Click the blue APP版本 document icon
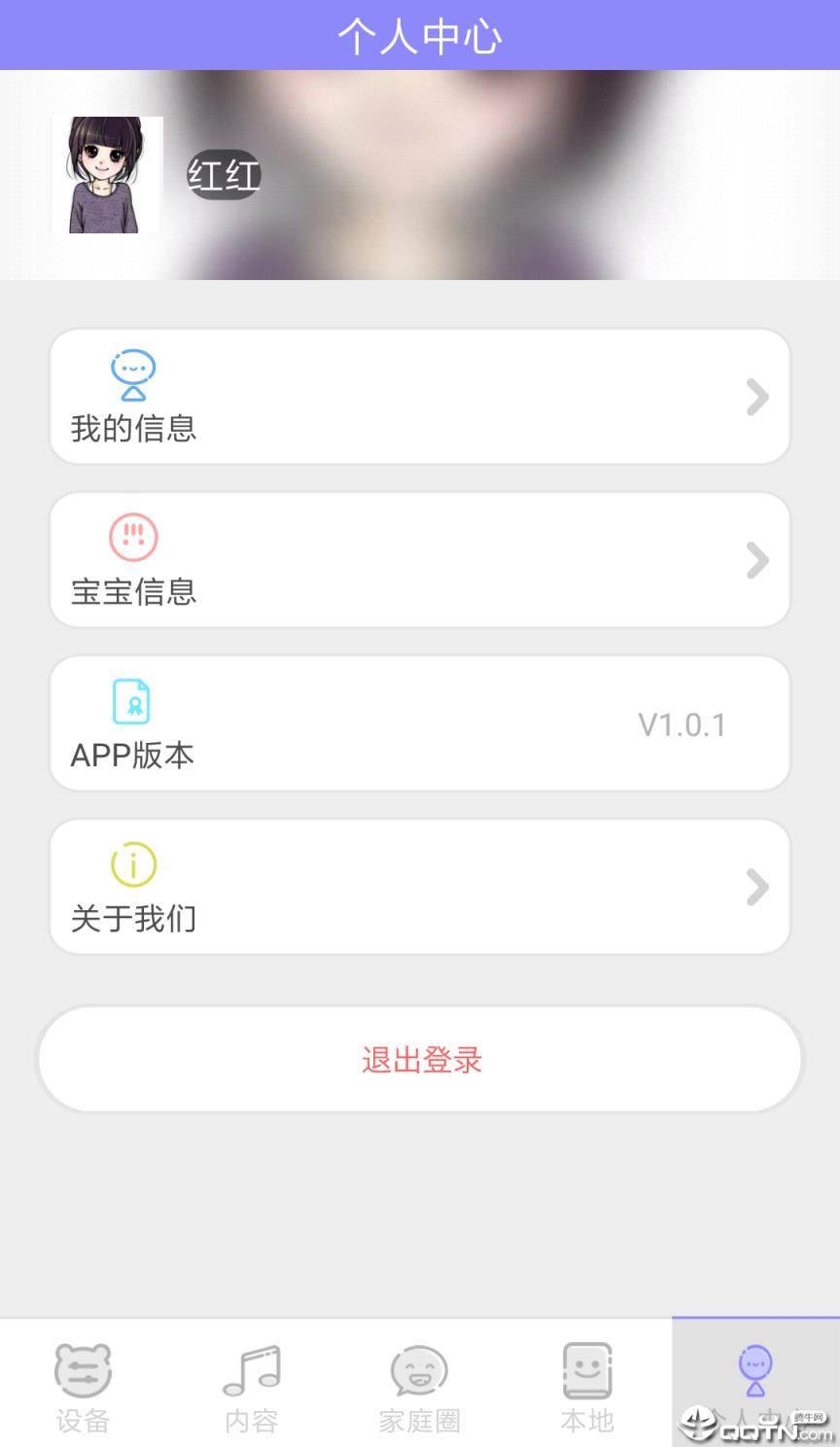Screen dimensions: 840x1447 (131, 700)
